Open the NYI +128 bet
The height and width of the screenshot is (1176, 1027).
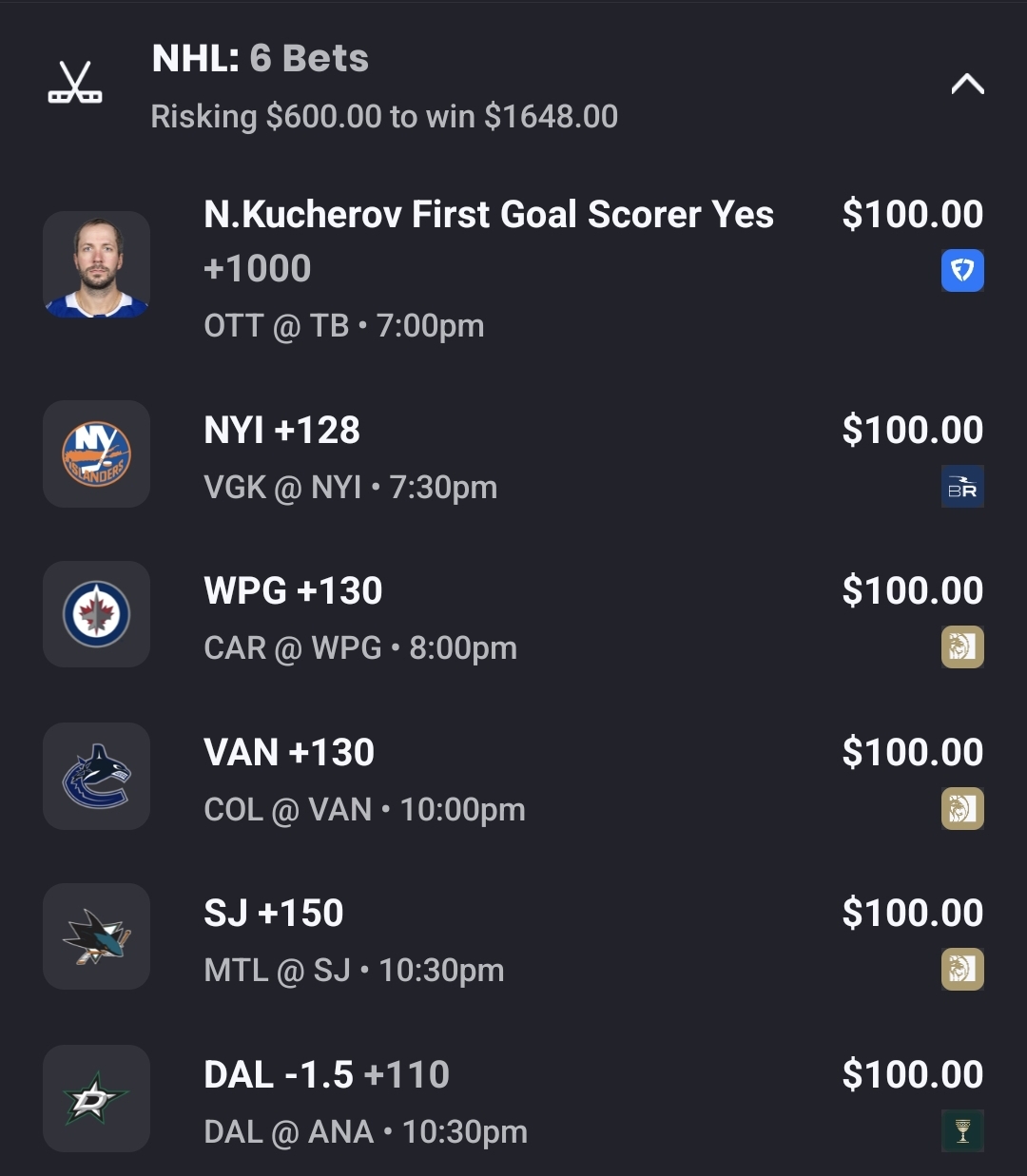pyautogui.click(x=281, y=431)
